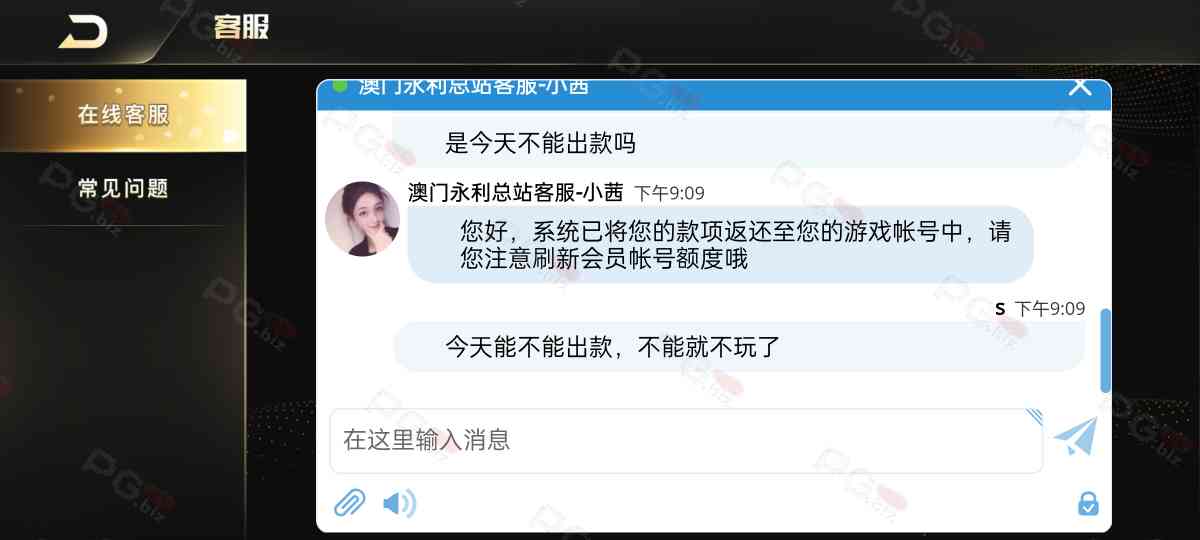The image size is (1200, 540).
Task: Close the customer service chat window
Action: pos(1080,86)
